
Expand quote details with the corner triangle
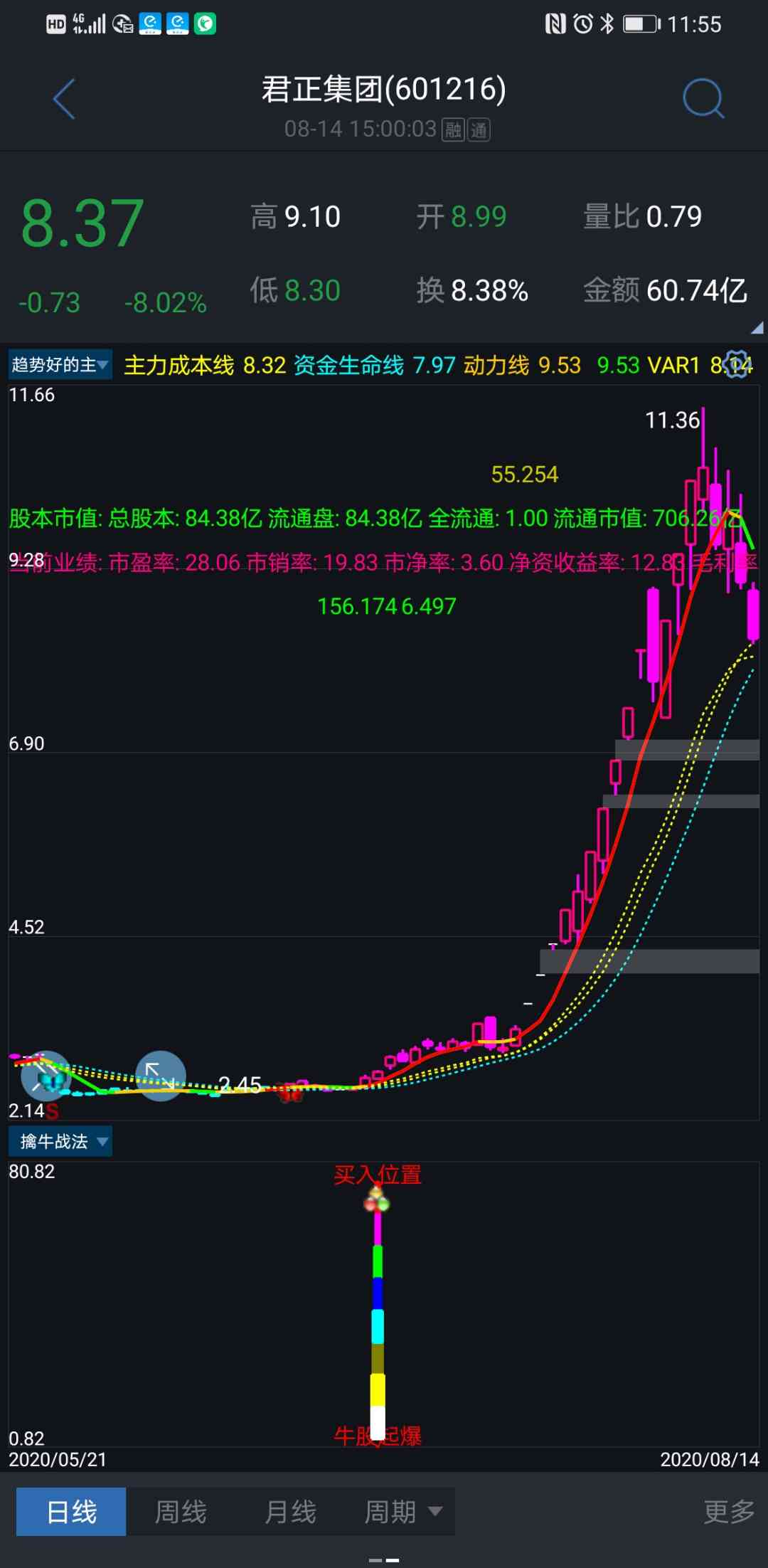tap(757, 327)
